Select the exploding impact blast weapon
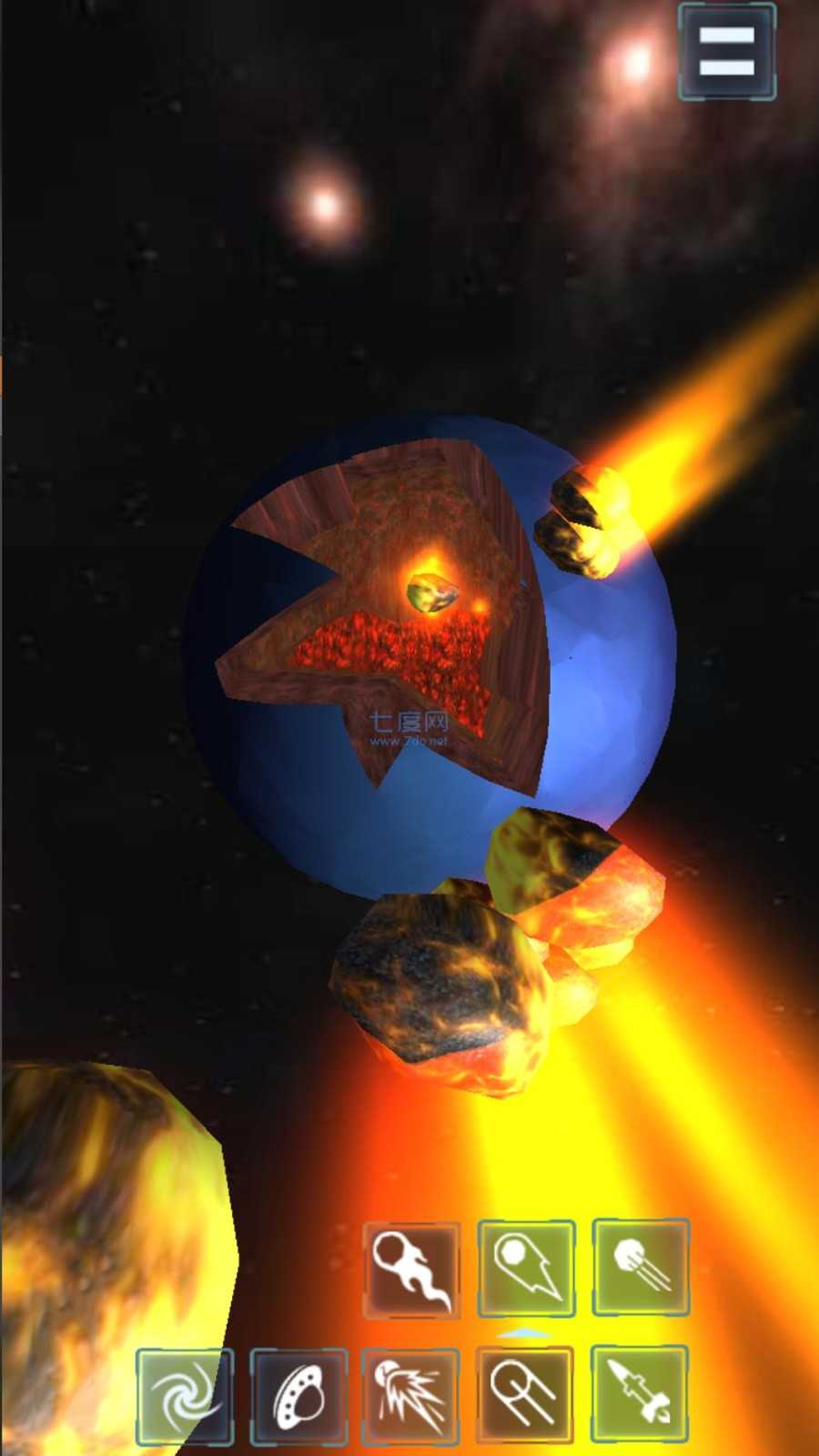This screenshot has height=1456, width=819. pyautogui.click(x=411, y=1396)
